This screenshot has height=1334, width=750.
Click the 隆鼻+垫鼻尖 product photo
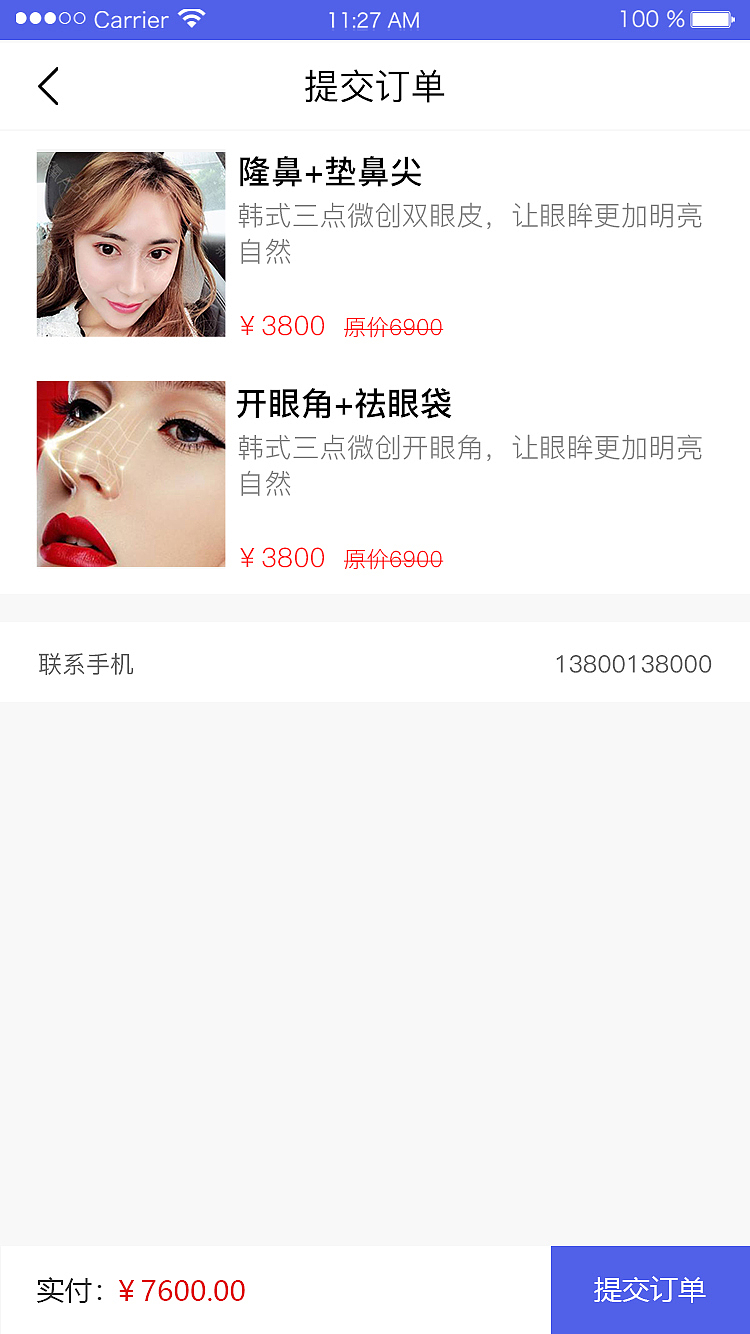130,244
